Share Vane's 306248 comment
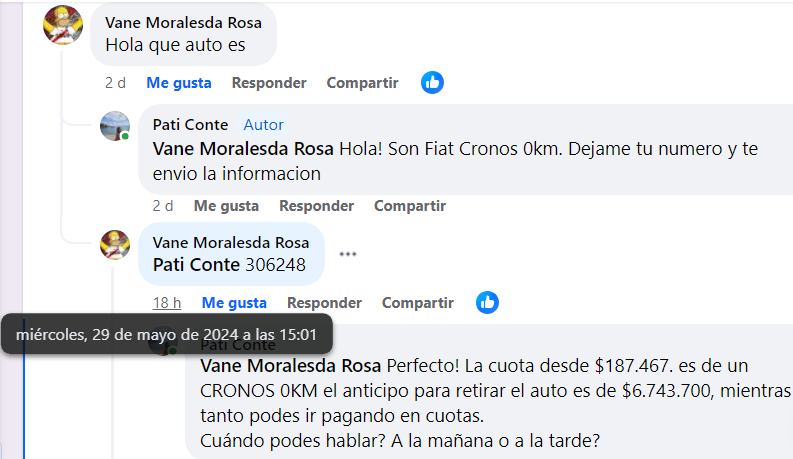The width and height of the screenshot is (793, 459). point(418,302)
